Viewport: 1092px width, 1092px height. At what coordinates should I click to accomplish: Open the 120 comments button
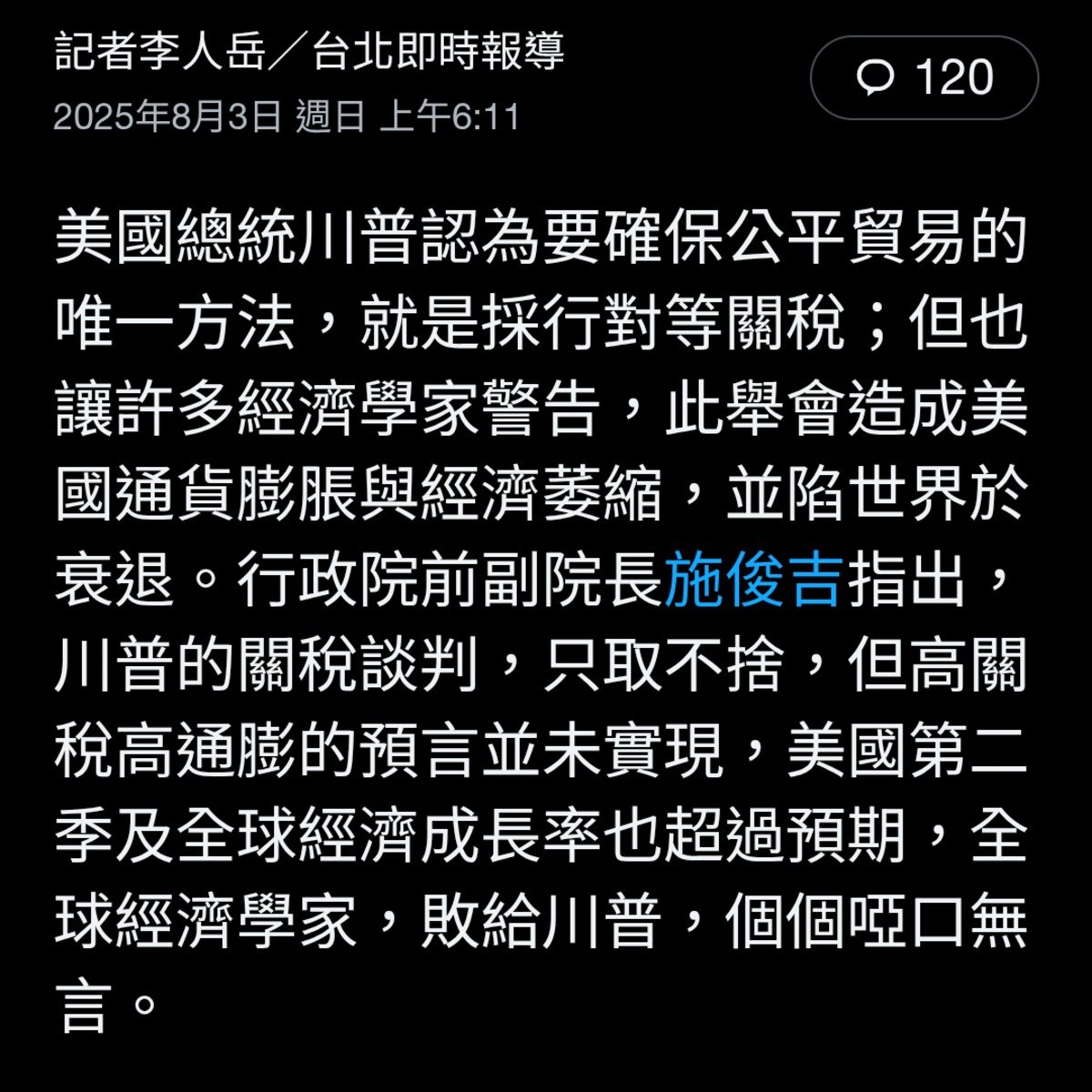(x=924, y=78)
